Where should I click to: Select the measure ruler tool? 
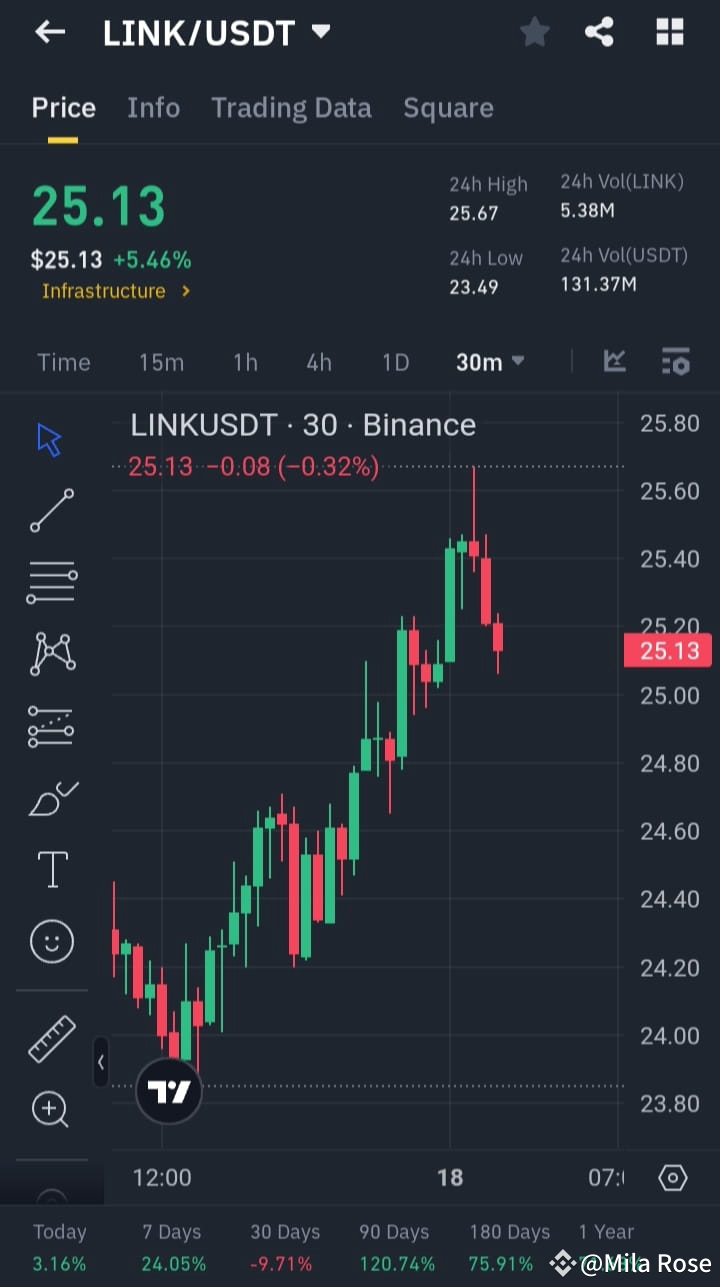point(51,1038)
